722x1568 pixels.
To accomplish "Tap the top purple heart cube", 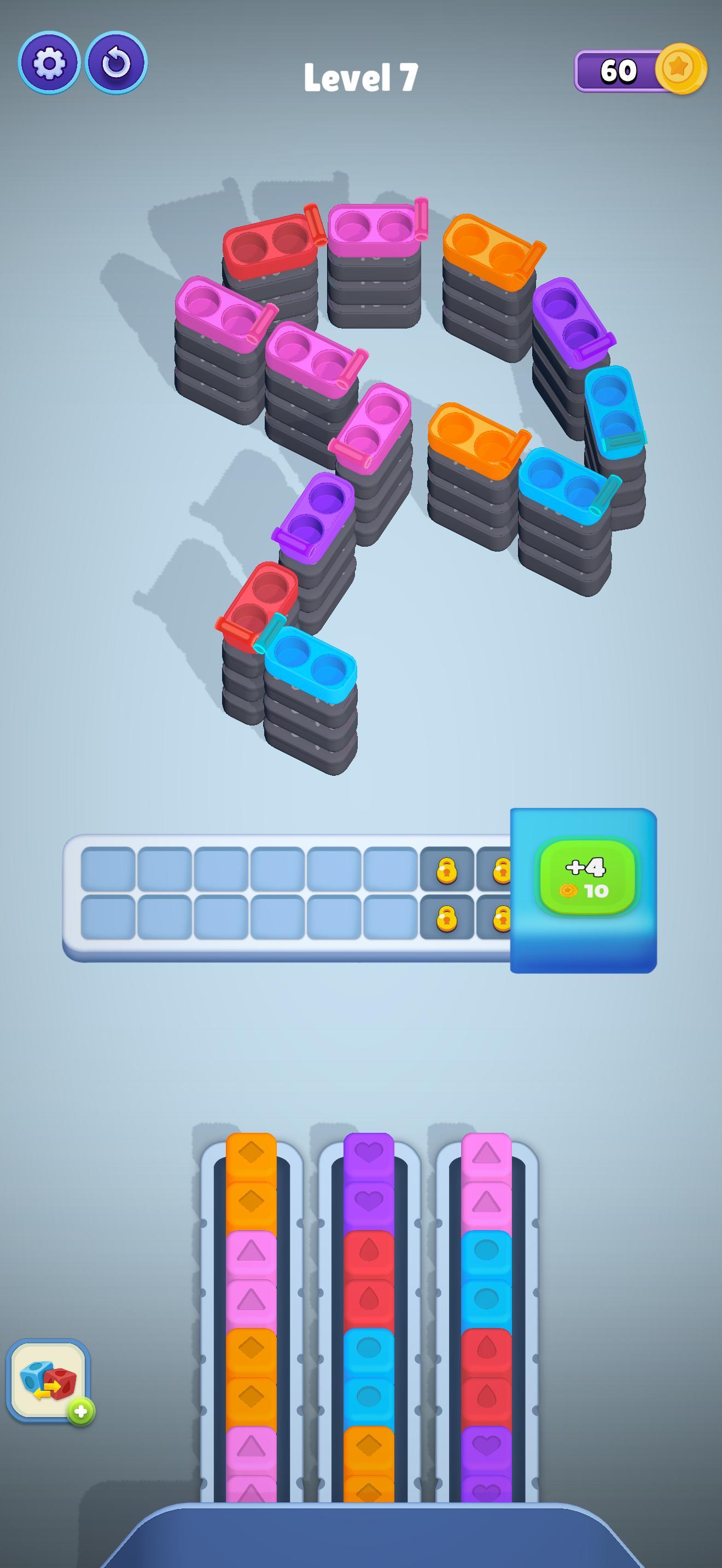I will (368, 1154).
